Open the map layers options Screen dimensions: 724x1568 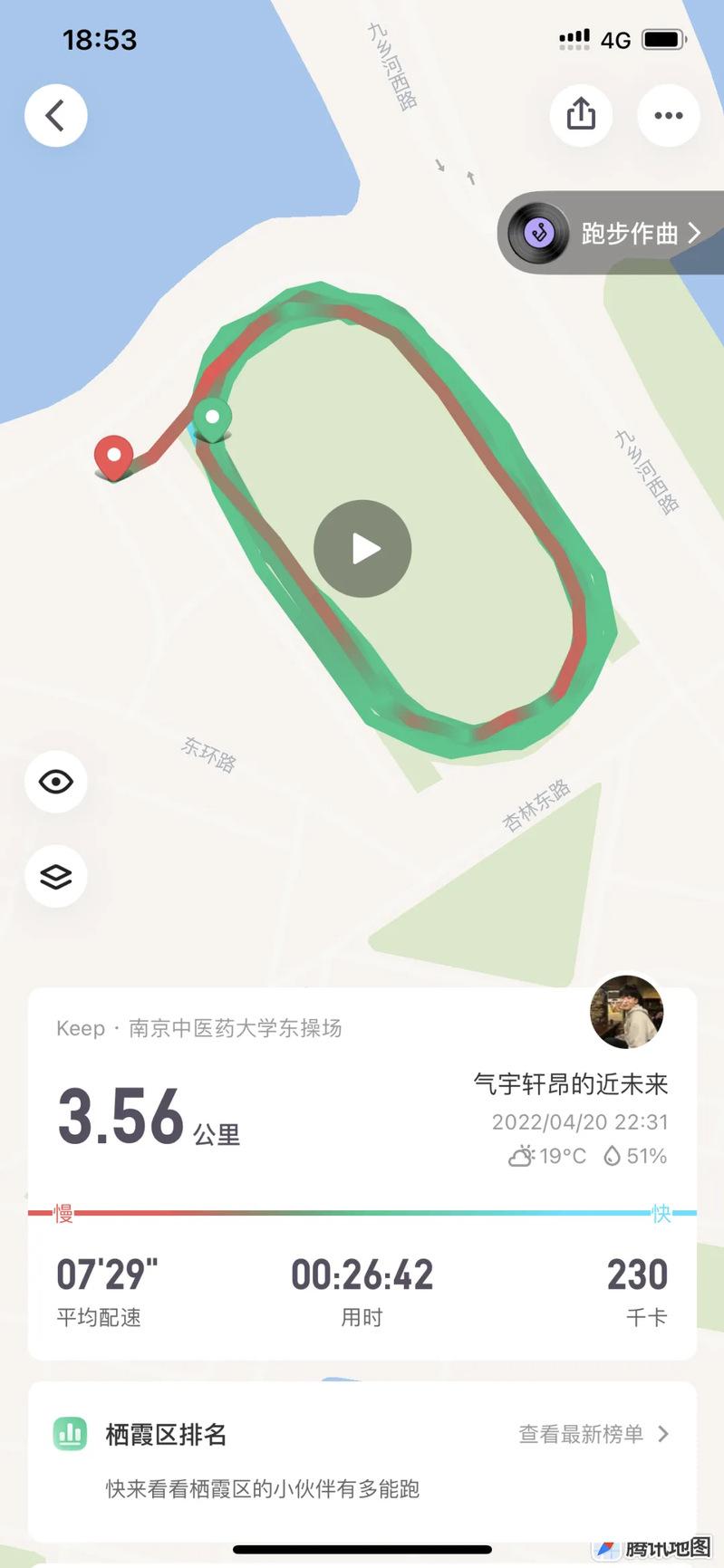[x=56, y=876]
